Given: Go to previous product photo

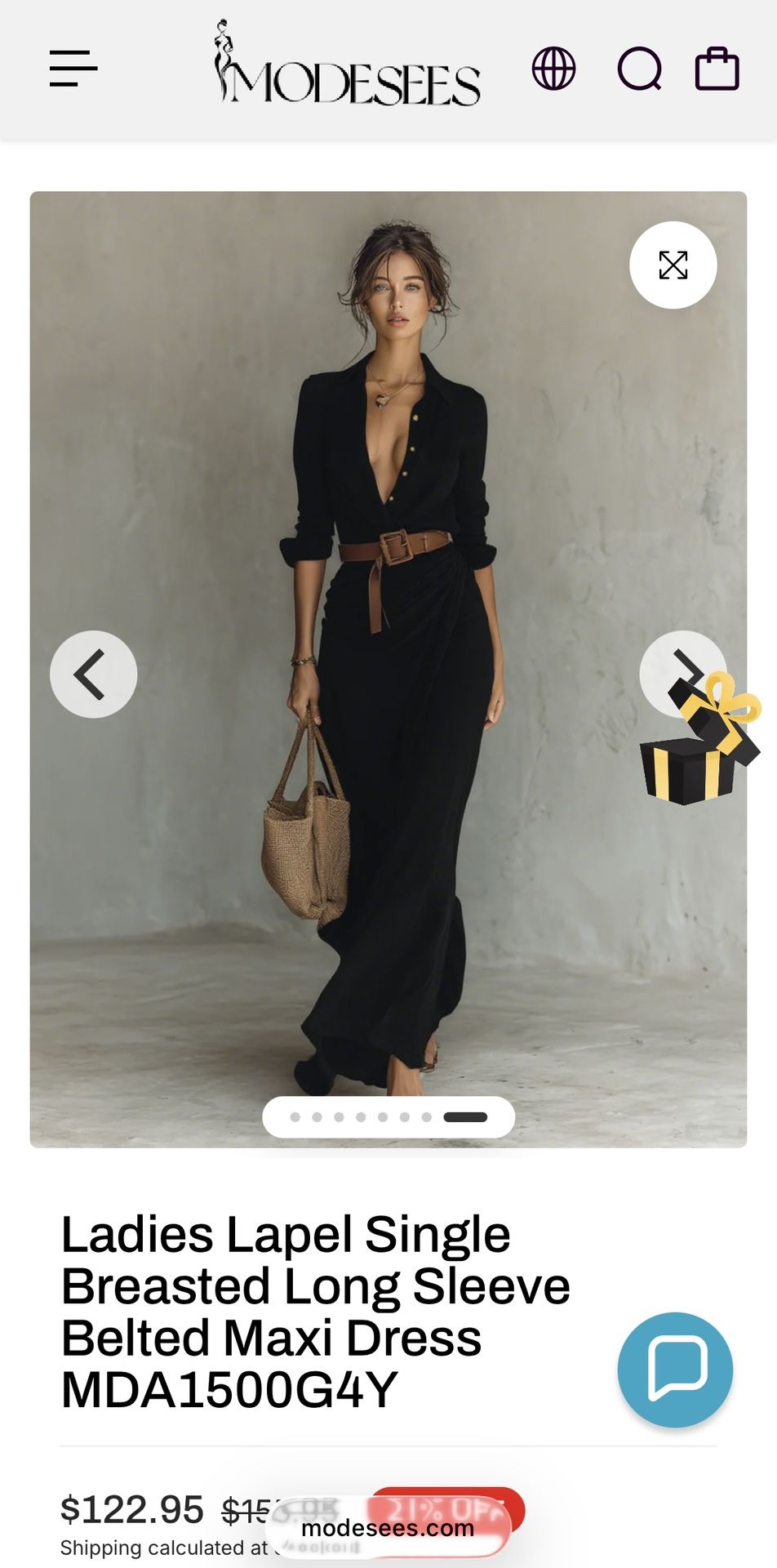Looking at the screenshot, I should (x=93, y=675).
